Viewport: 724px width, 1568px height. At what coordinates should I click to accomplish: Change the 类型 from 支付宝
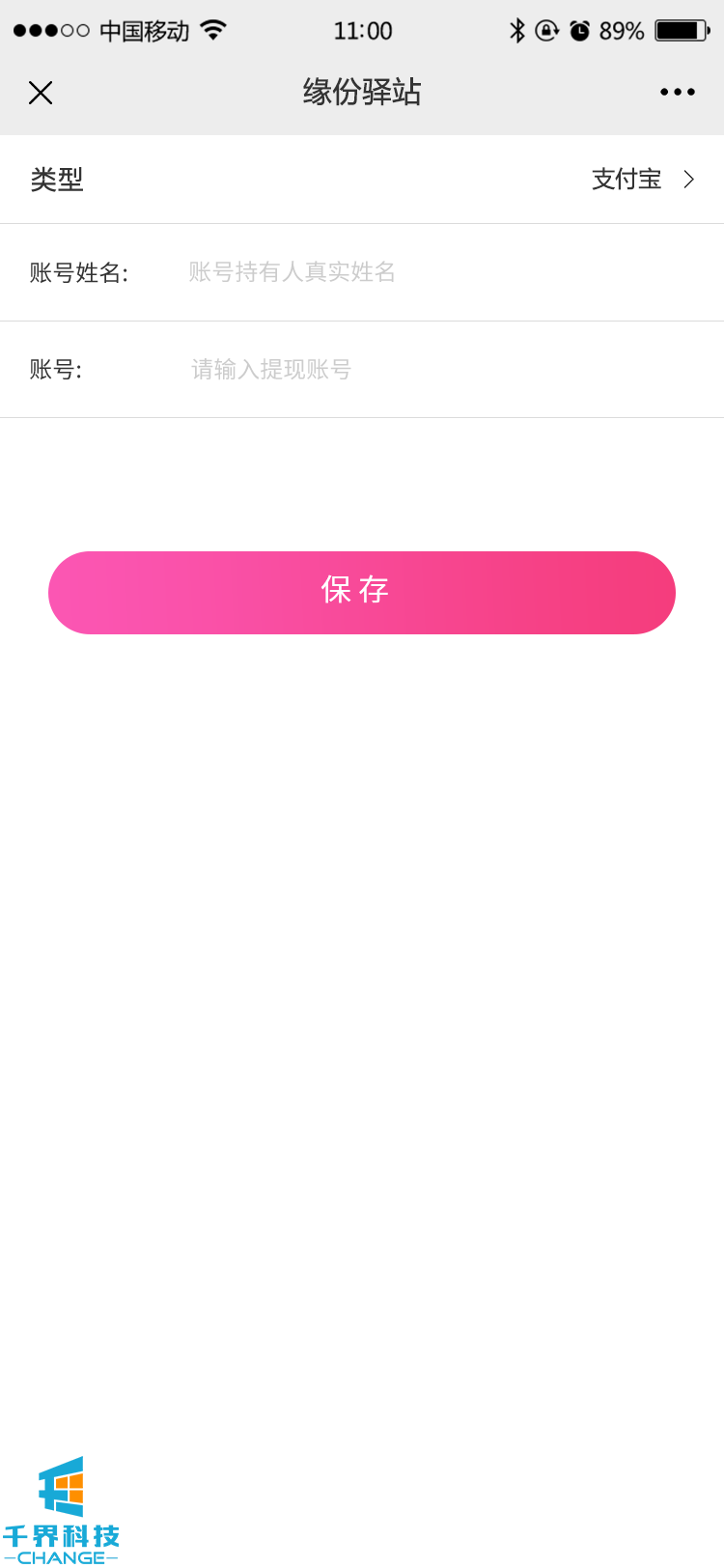pos(642,180)
